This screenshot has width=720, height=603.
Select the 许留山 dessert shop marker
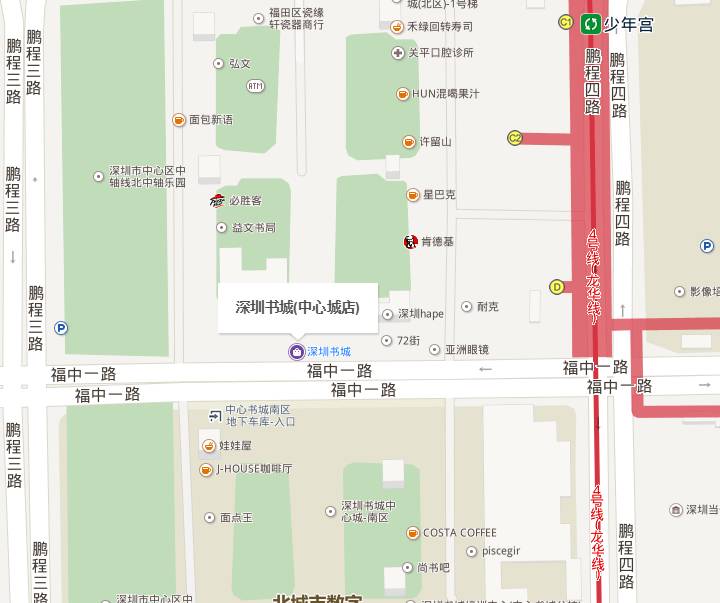(x=409, y=142)
